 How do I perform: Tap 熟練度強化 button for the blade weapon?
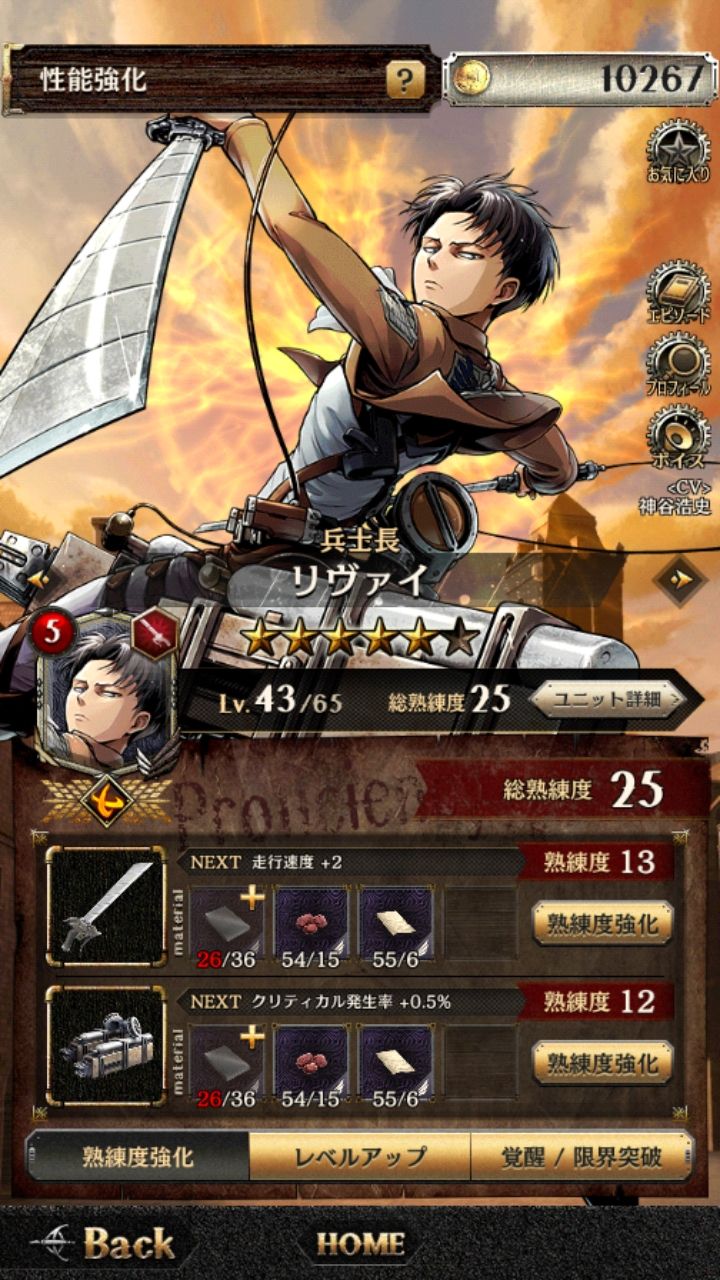point(602,922)
